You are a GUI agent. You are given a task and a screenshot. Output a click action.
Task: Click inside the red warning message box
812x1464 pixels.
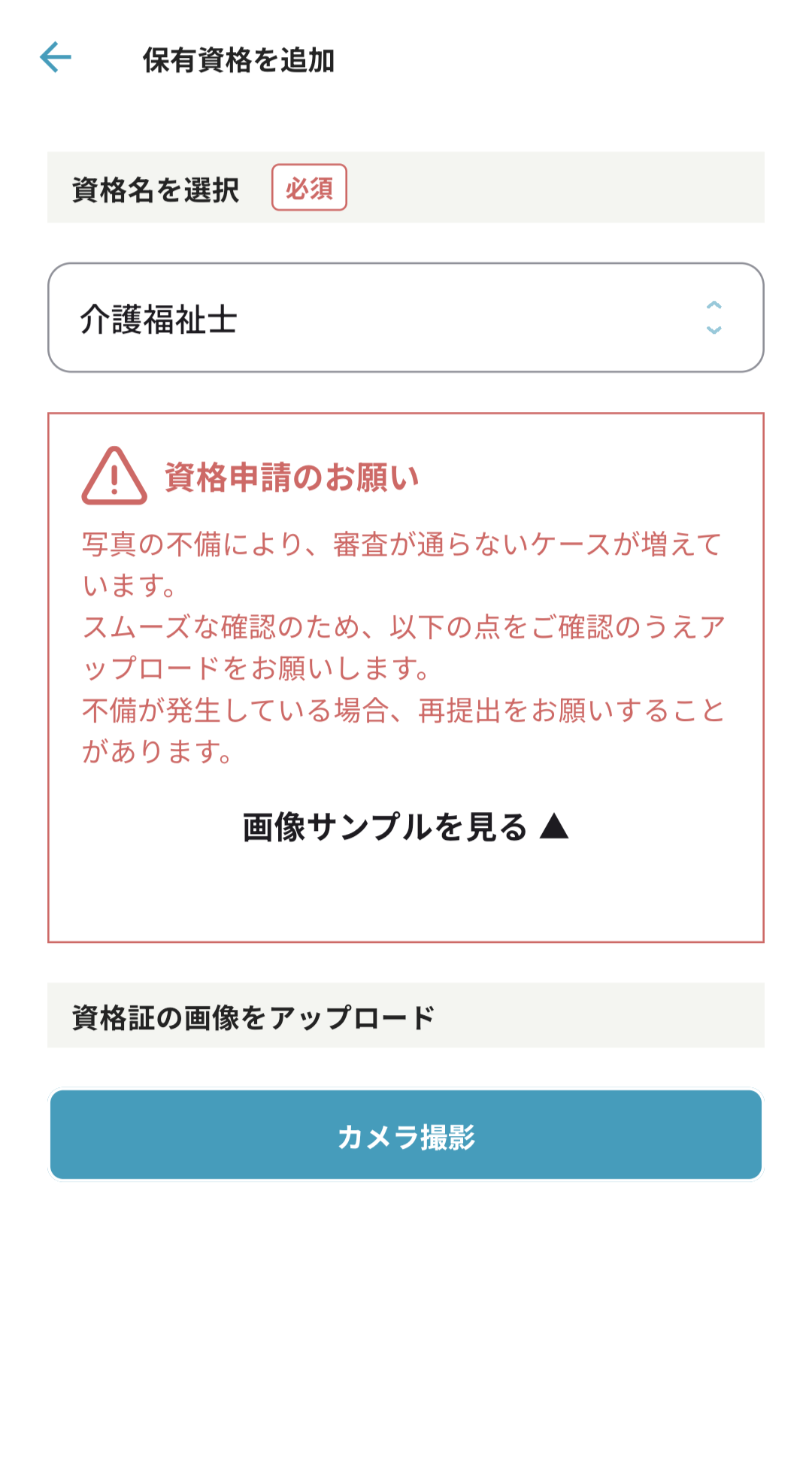tap(404, 639)
